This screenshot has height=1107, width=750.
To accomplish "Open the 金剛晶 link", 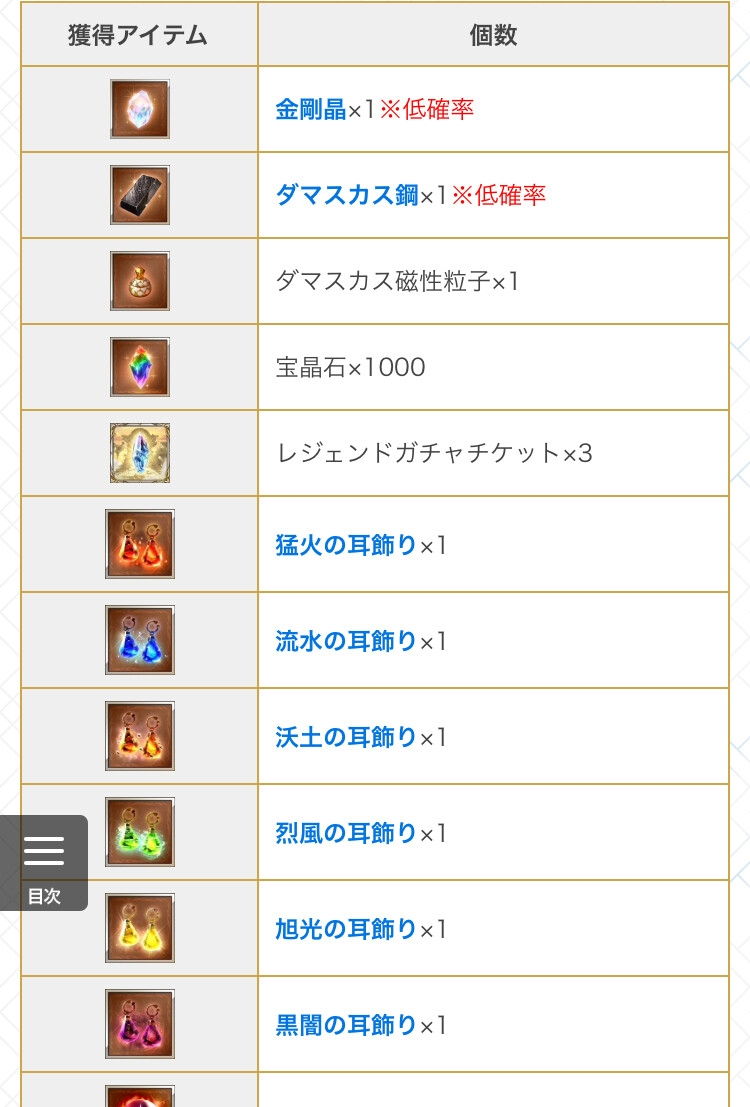I will pyautogui.click(x=310, y=109).
